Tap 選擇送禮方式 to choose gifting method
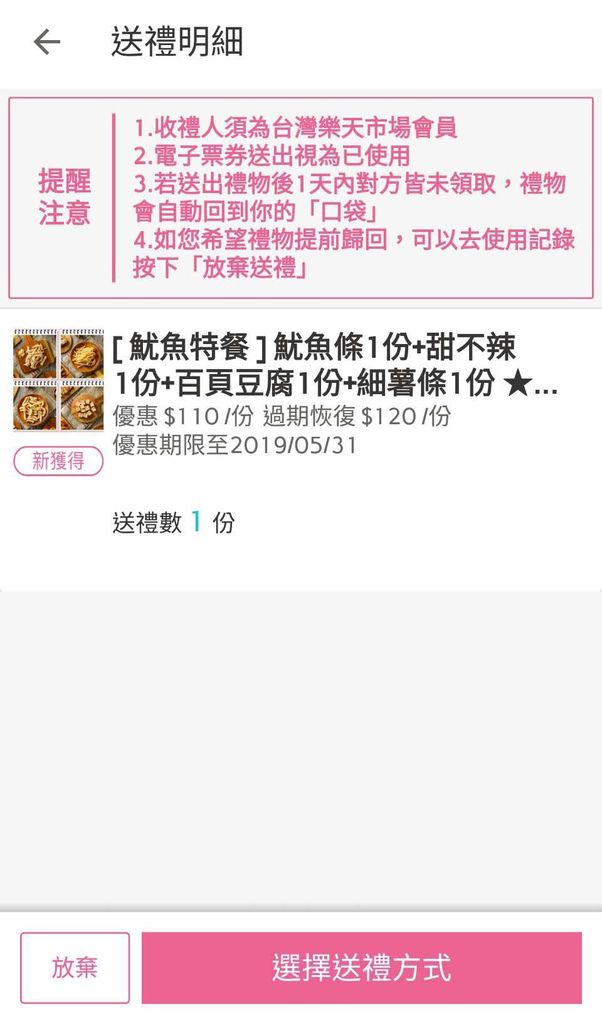Screen dimensions: 602x1024 [x=362, y=967]
